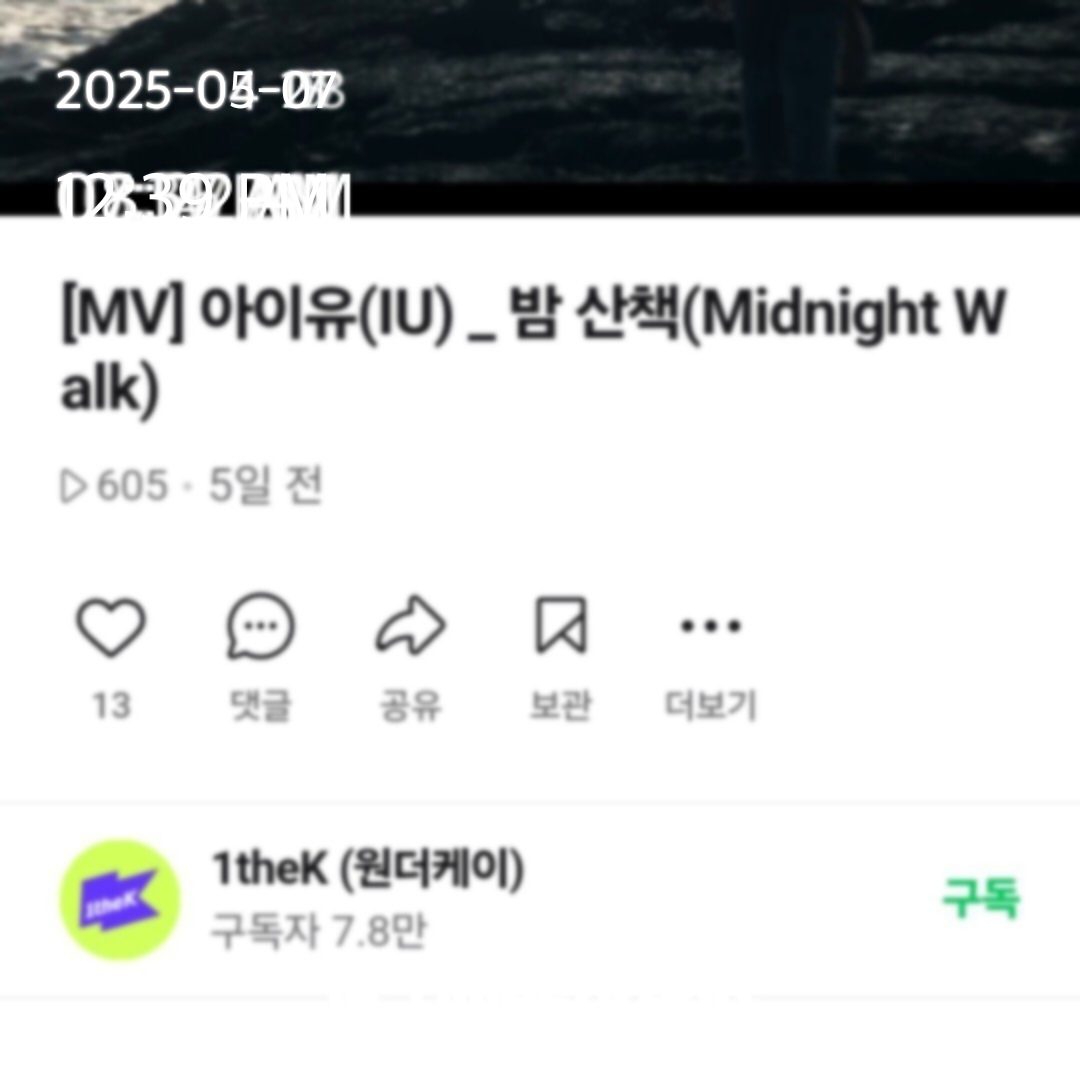
Task: Open the 더보기 more options
Action: point(710,629)
